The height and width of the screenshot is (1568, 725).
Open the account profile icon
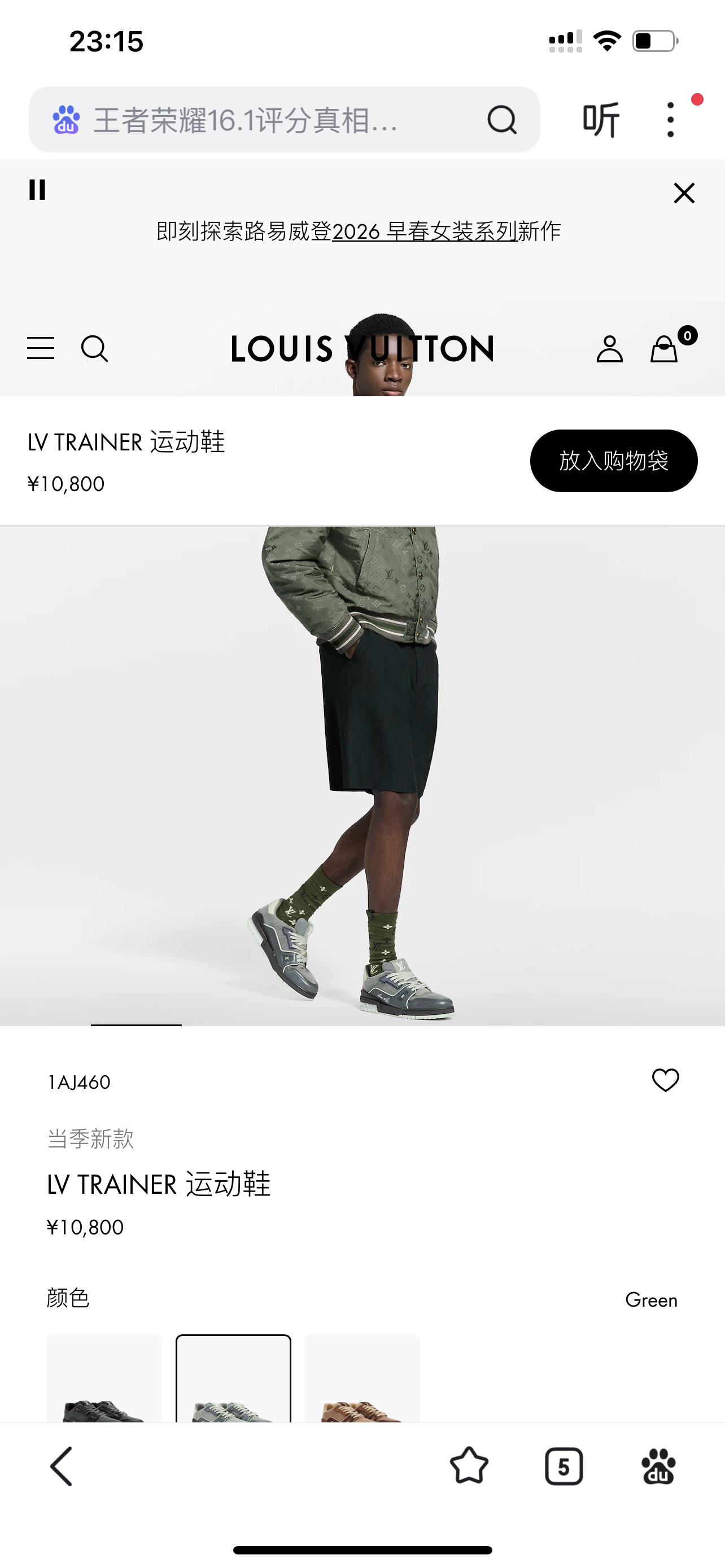point(609,349)
